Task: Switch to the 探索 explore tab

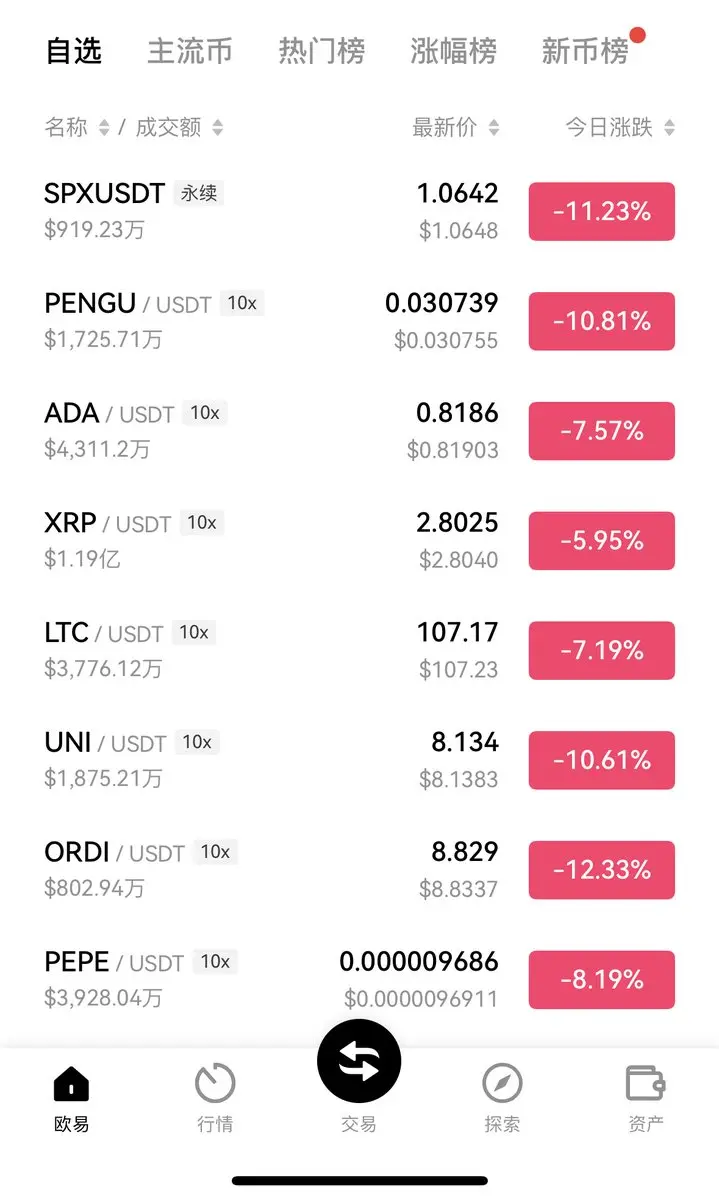Action: click(x=502, y=1096)
